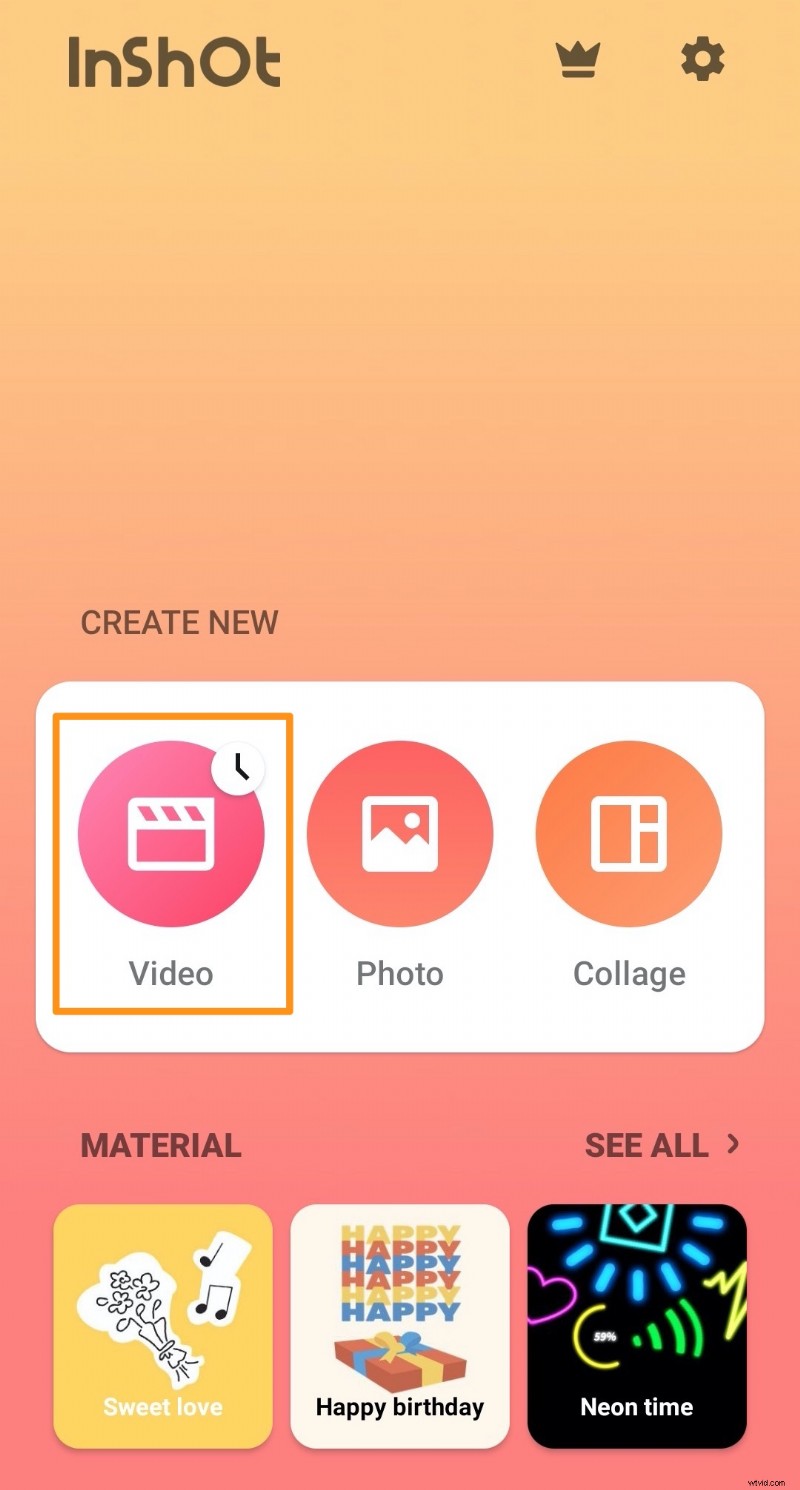Viewport: 800px width, 1490px height.
Task: Open InShot settings via the gear icon
Action: tap(702, 59)
